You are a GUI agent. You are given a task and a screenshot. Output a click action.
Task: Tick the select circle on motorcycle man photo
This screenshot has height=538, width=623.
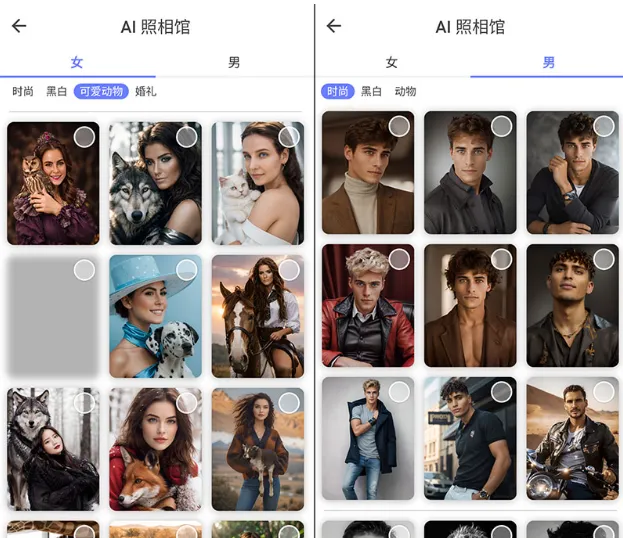pos(604,392)
